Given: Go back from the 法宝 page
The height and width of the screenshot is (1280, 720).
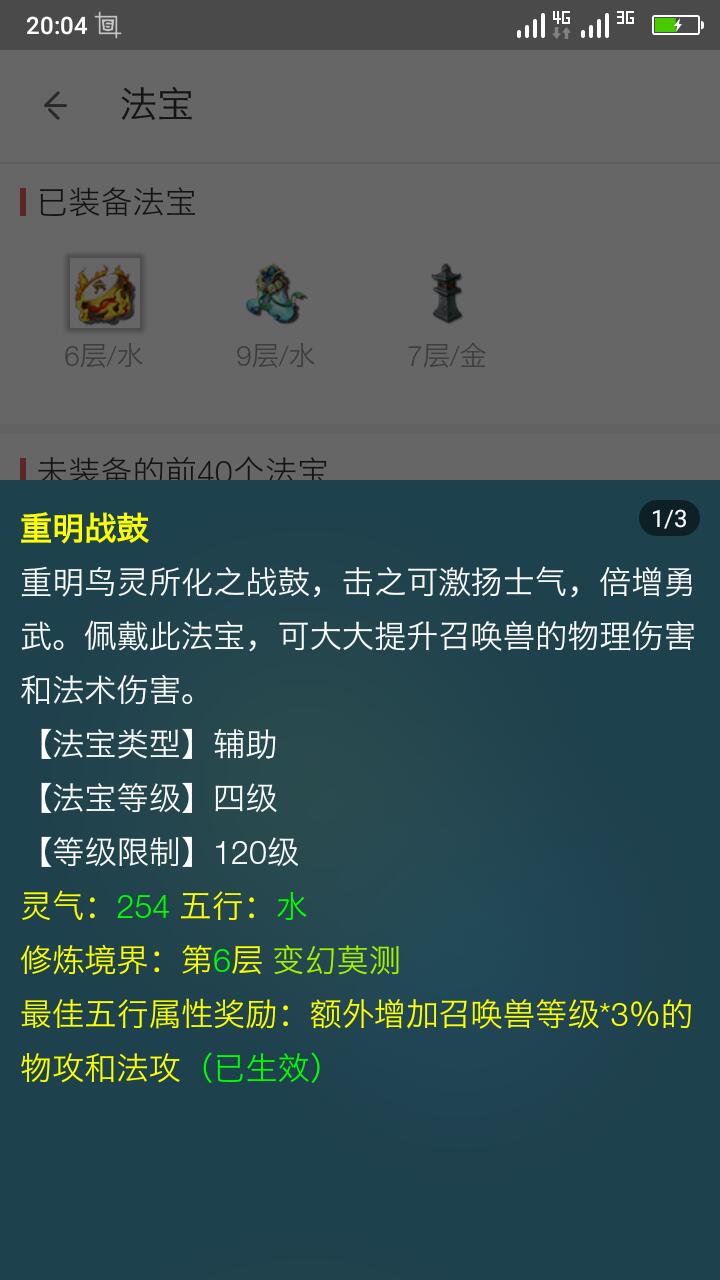Looking at the screenshot, I should click(55, 105).
